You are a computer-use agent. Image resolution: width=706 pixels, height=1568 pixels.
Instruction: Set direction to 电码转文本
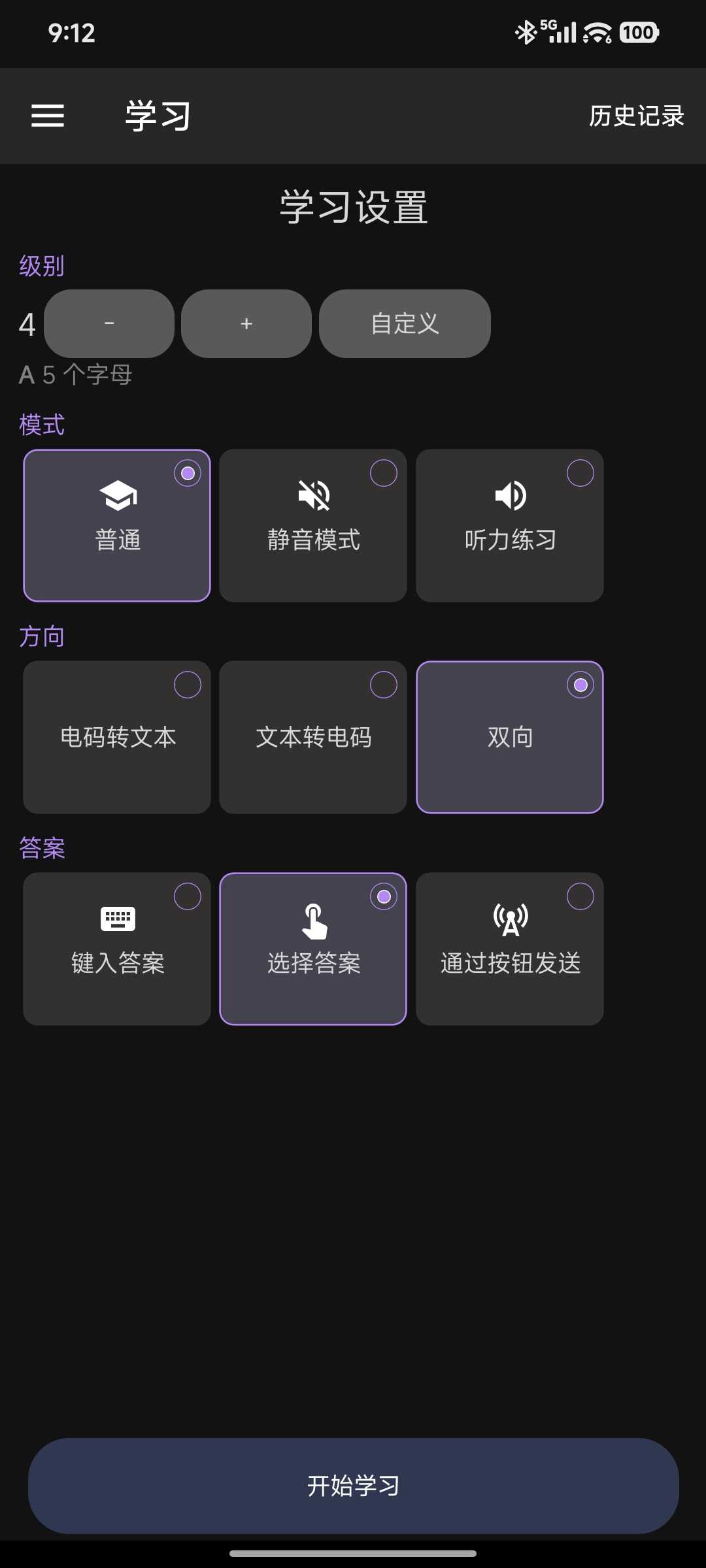click(117, 737)
